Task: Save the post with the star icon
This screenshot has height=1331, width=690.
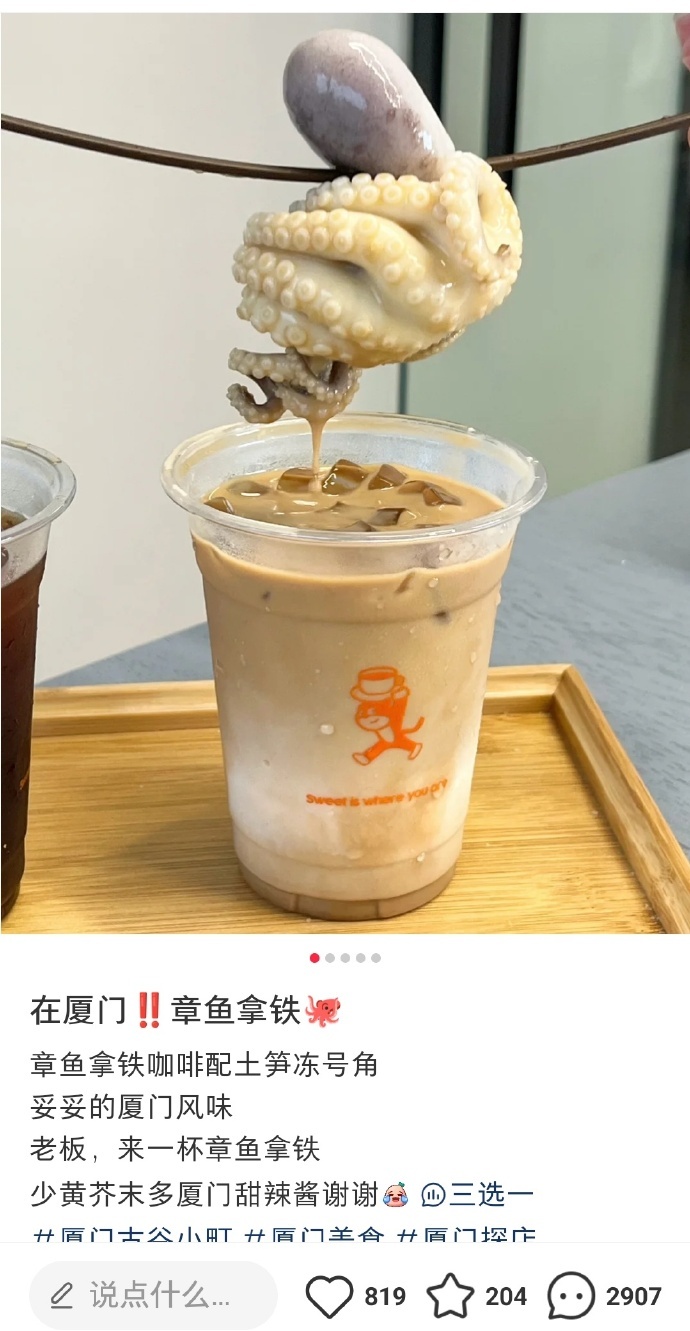Action: 450,1296
